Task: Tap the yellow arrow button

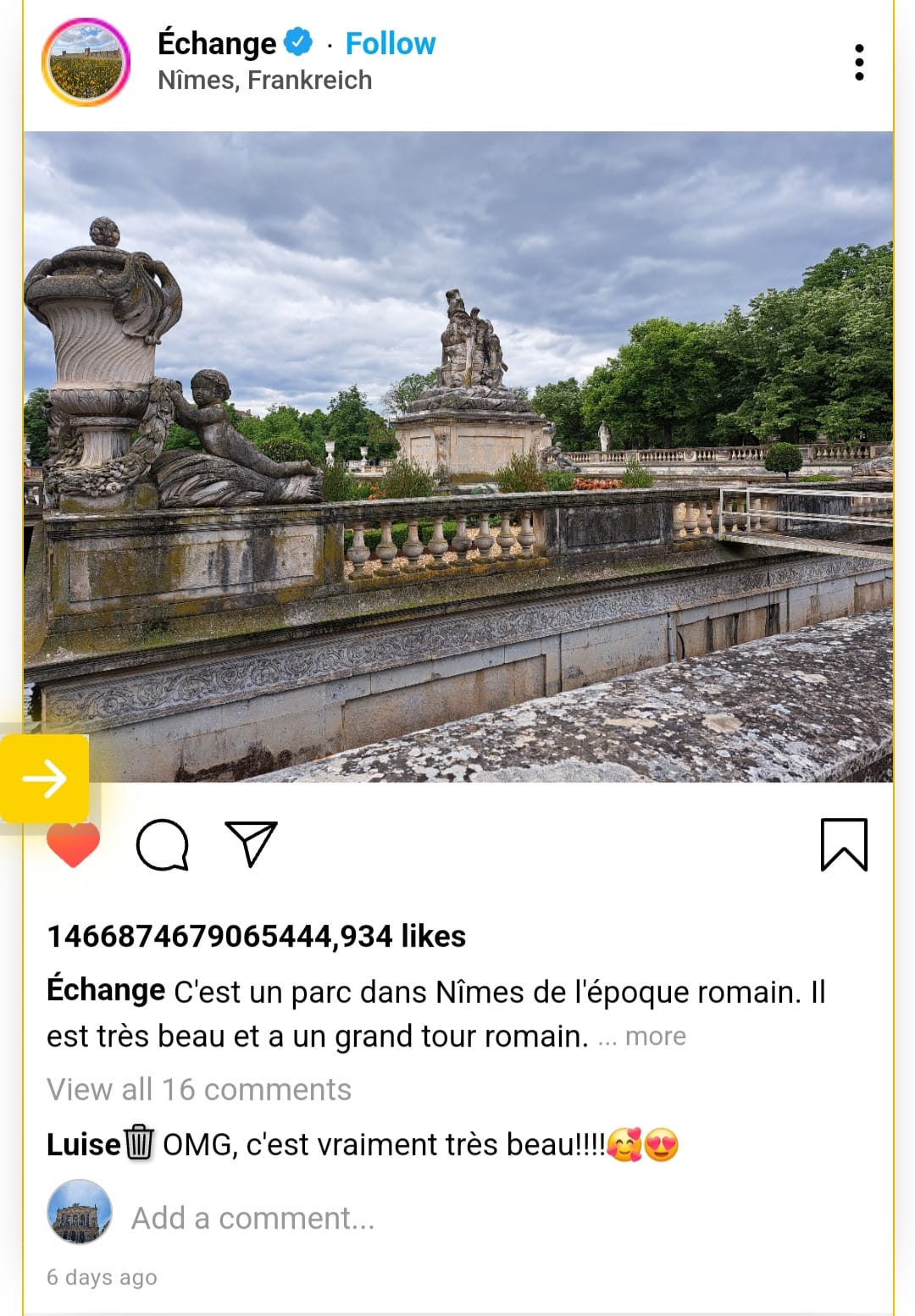Action: pyautogui.click(x=44, y=778)
